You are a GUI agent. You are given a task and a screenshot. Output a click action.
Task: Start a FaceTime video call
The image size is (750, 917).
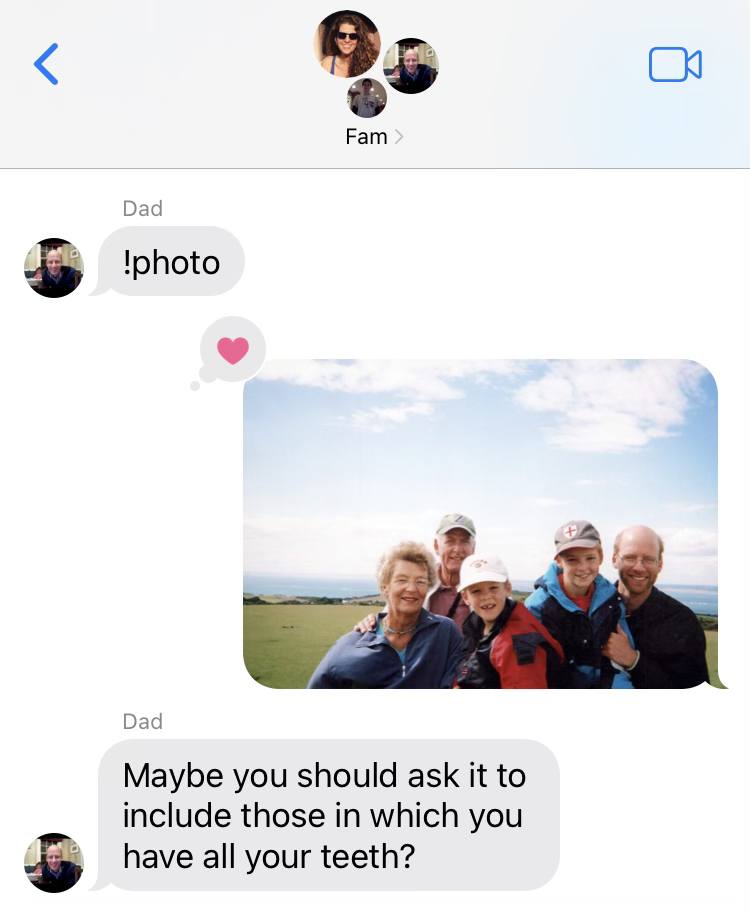tap(675, 65)
